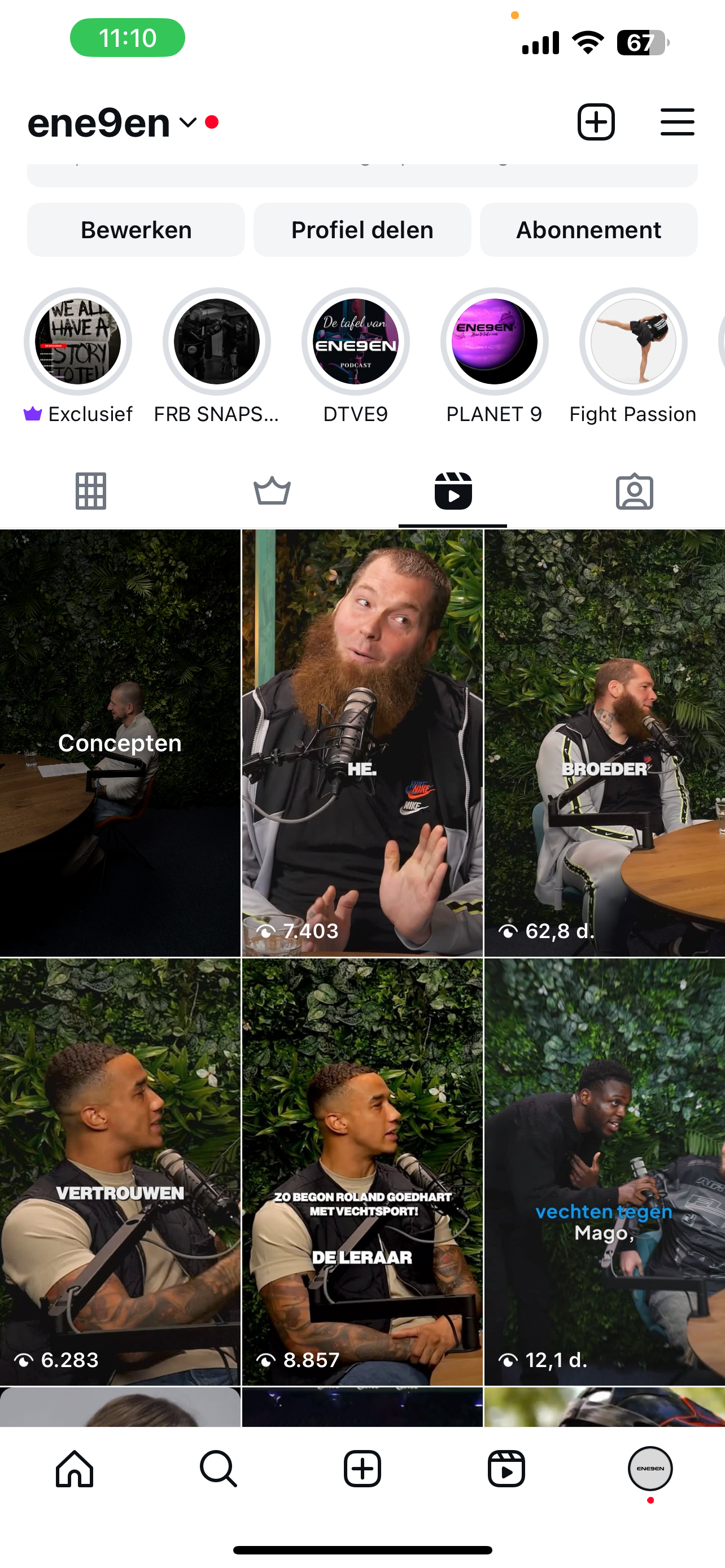Image resolution: width=725 pixels, height=1568 pixels.
Task: Open the FRB SNAPS highlight
Action: pyautogui.click(x=217, y=341)
